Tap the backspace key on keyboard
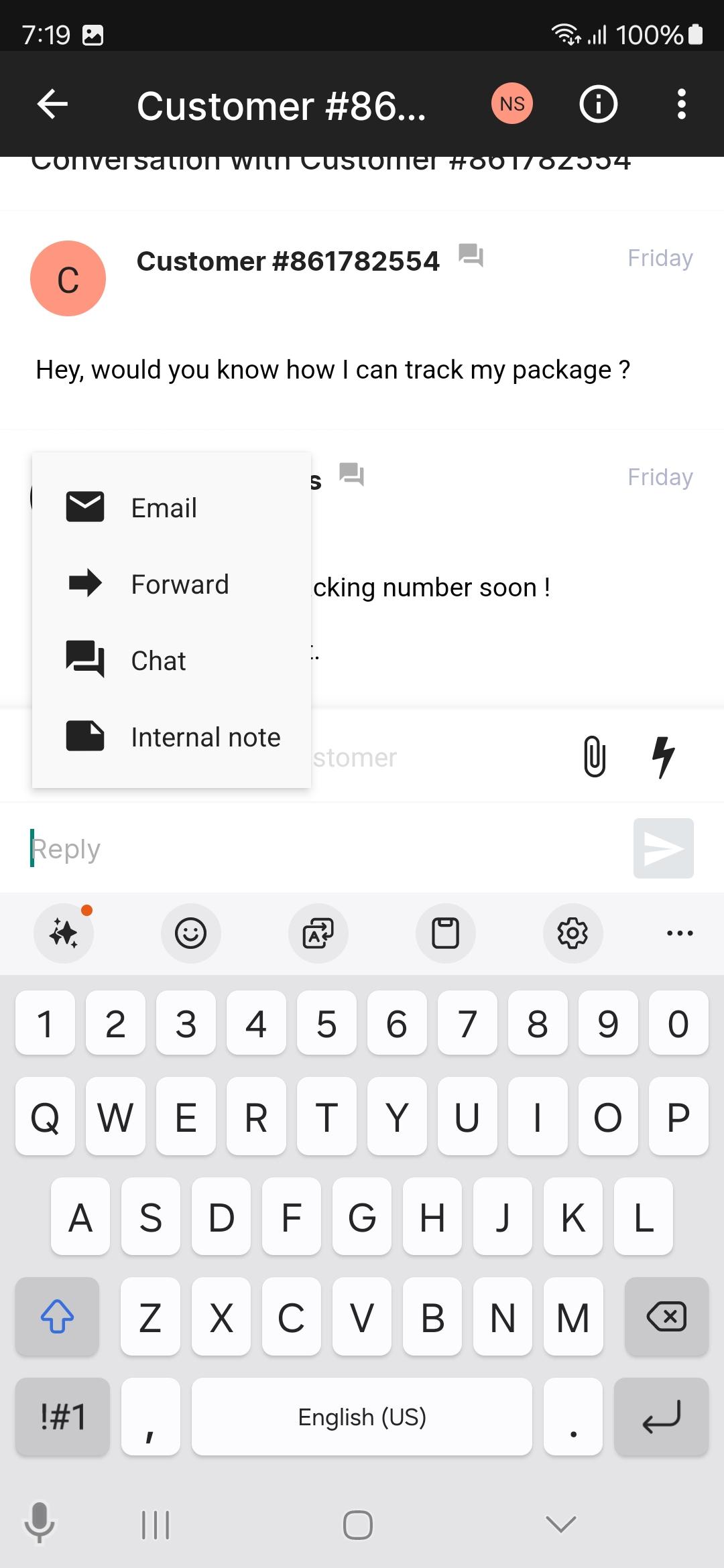Viewport: 724px width, 1568px height. coord(666,1317)
